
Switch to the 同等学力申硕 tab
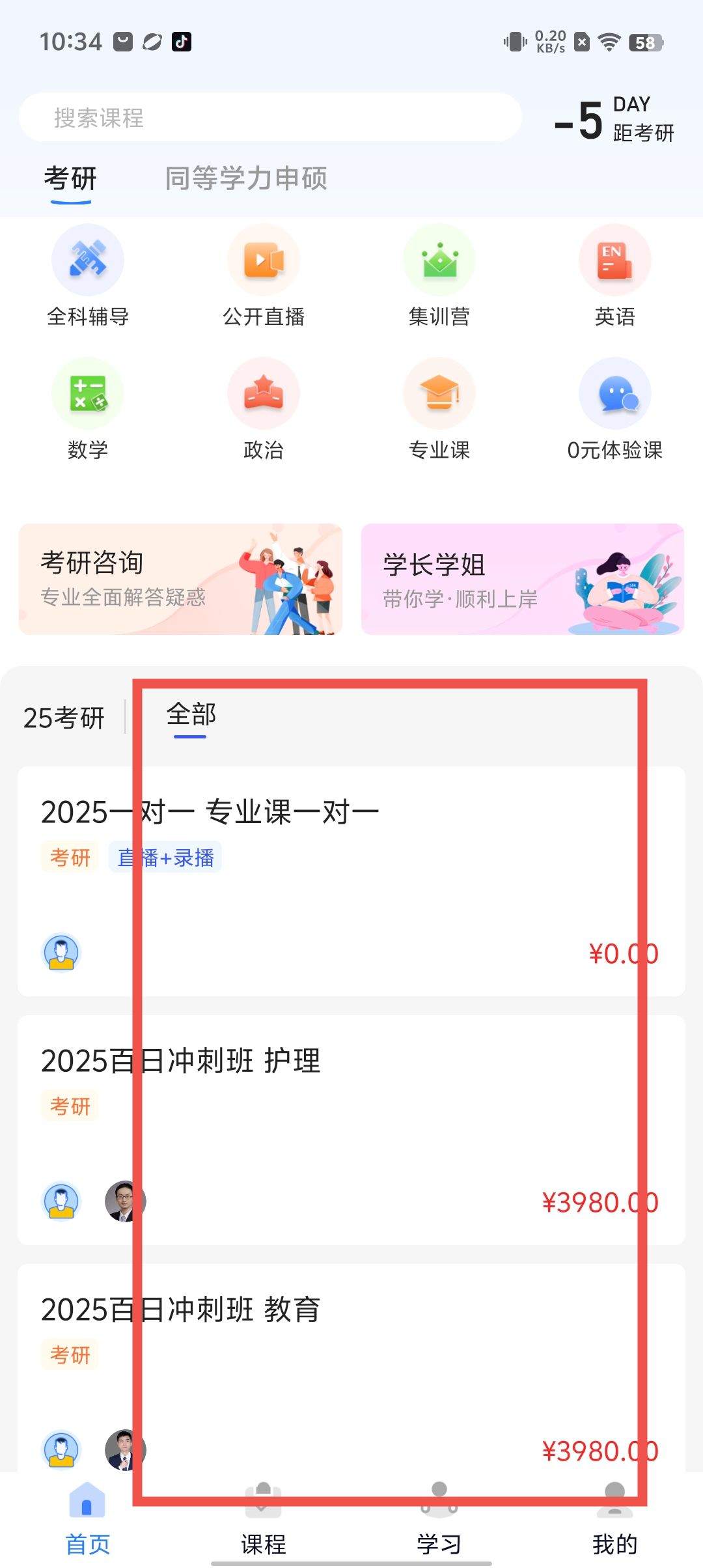click(246, 178)
